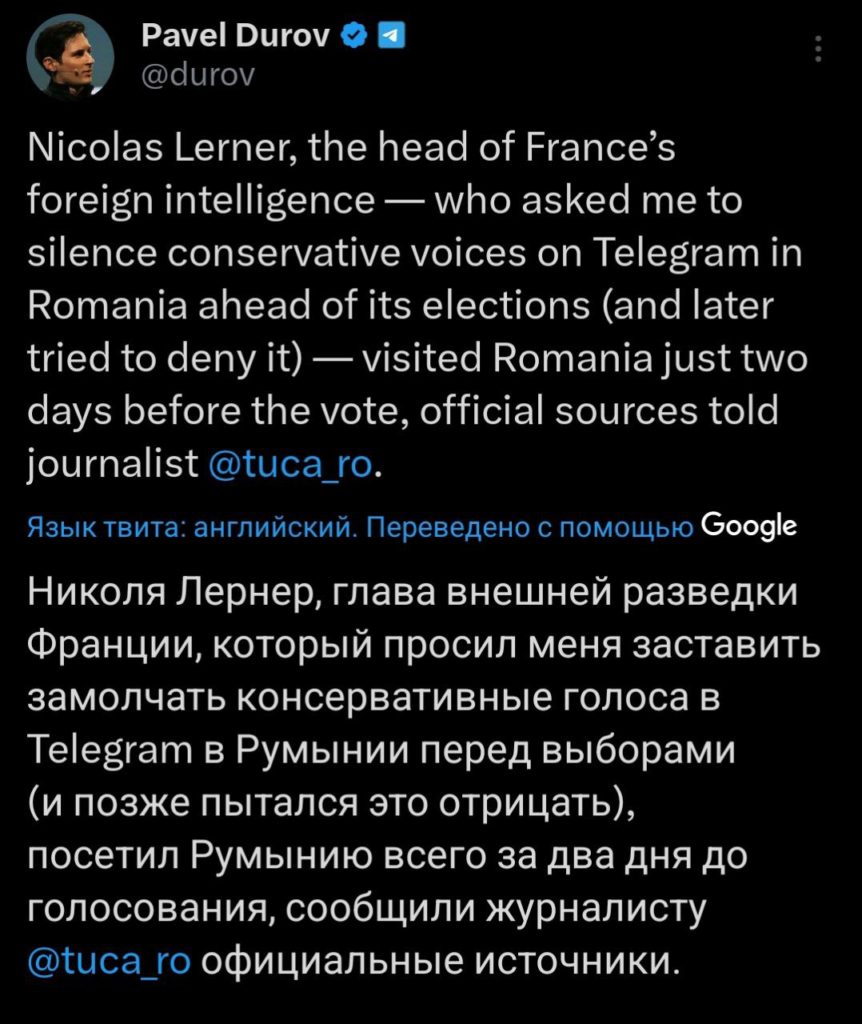Open @tuca_ro mention in the English text
862x1024 pixels.
tap(291, 465)
